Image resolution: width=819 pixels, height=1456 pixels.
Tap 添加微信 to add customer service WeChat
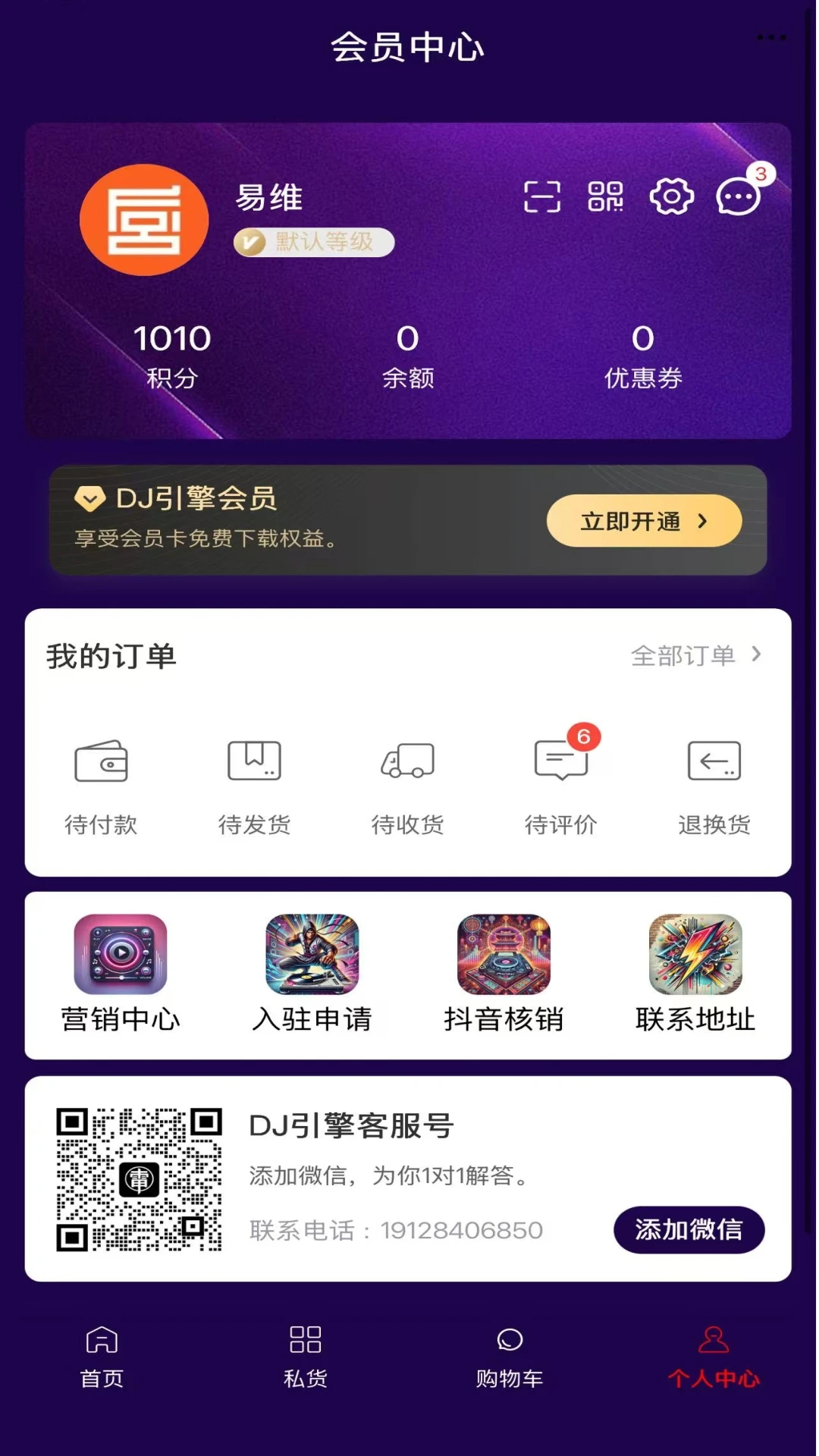(688, 1230)
